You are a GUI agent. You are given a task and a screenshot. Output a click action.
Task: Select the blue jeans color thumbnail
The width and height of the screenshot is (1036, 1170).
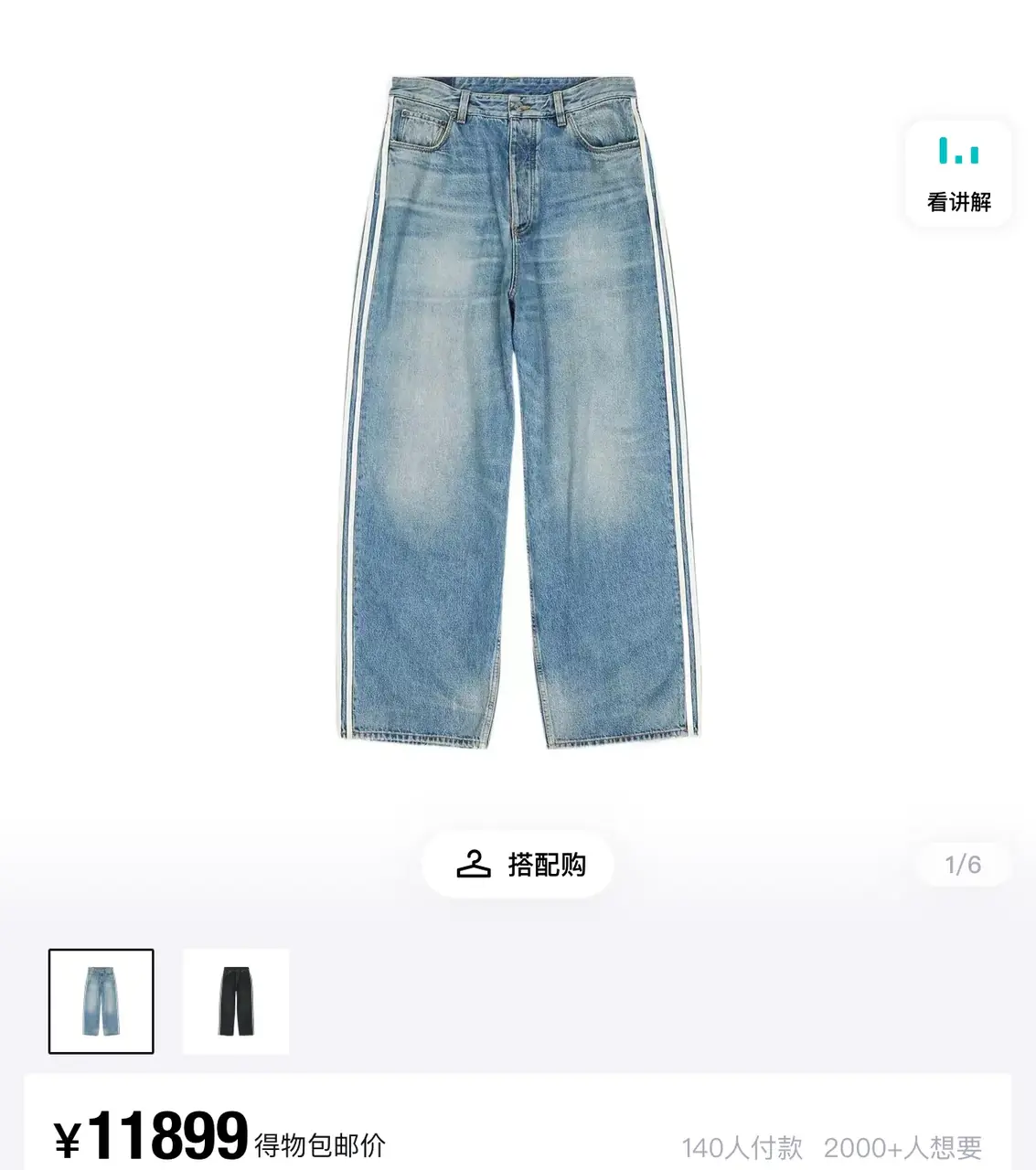pyautogui.click(x=101, y=1001)
